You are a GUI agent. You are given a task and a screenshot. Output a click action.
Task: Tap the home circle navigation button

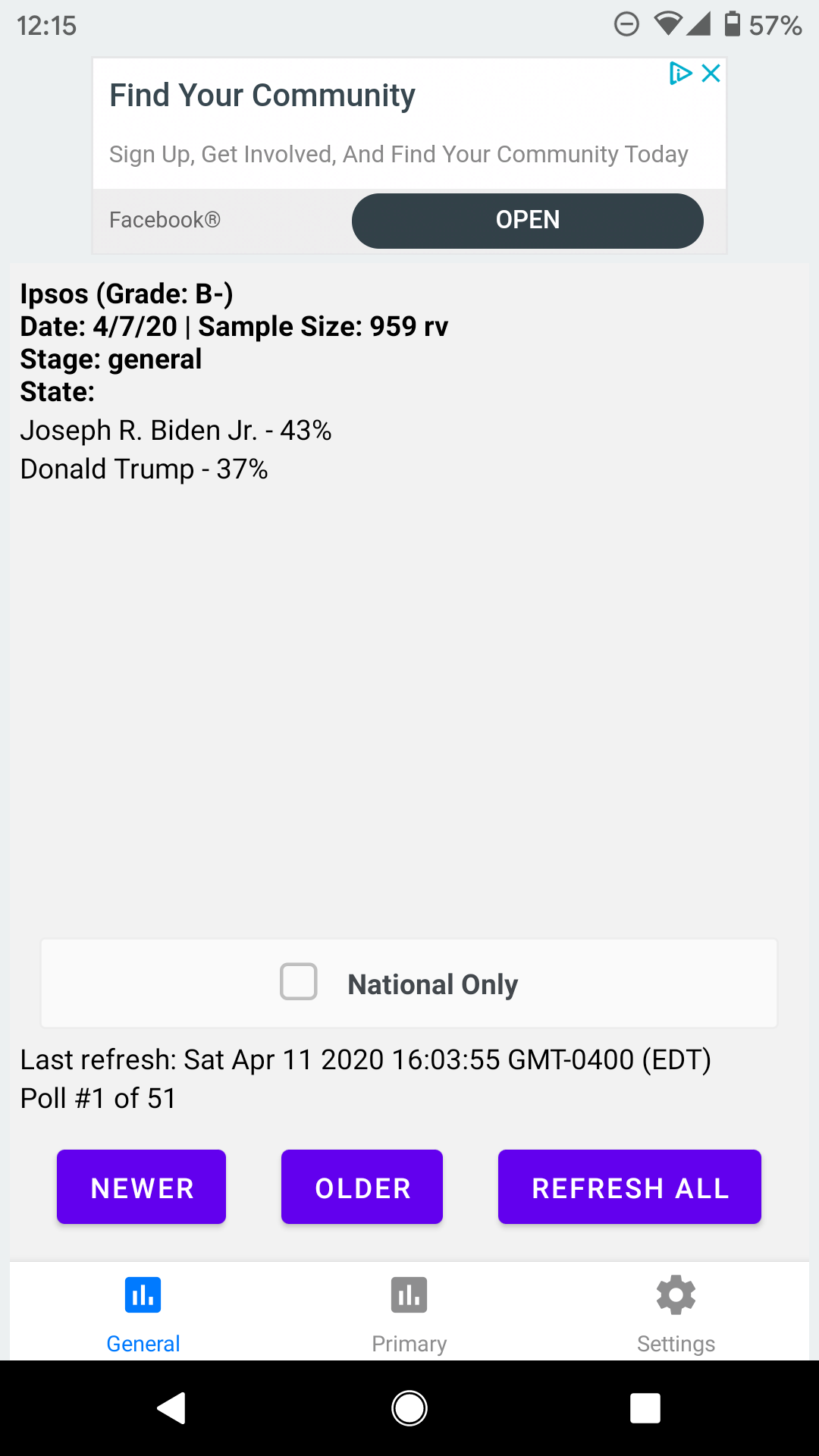(x=409, y=1408)
